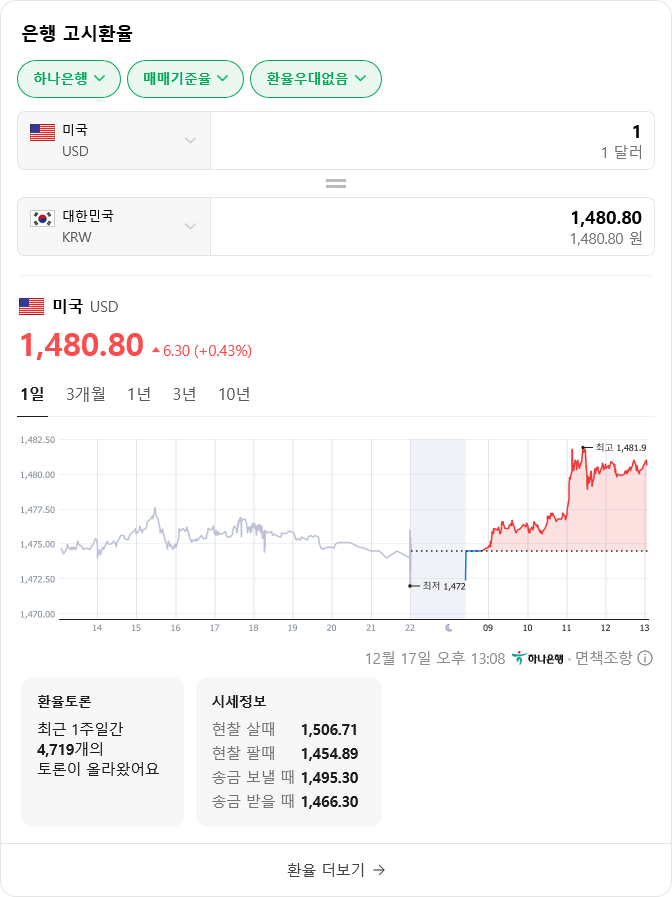Viewport: 672px width, 897px height.
Task: Change the 미국 USD currency selector
Action: pos(114,141)
